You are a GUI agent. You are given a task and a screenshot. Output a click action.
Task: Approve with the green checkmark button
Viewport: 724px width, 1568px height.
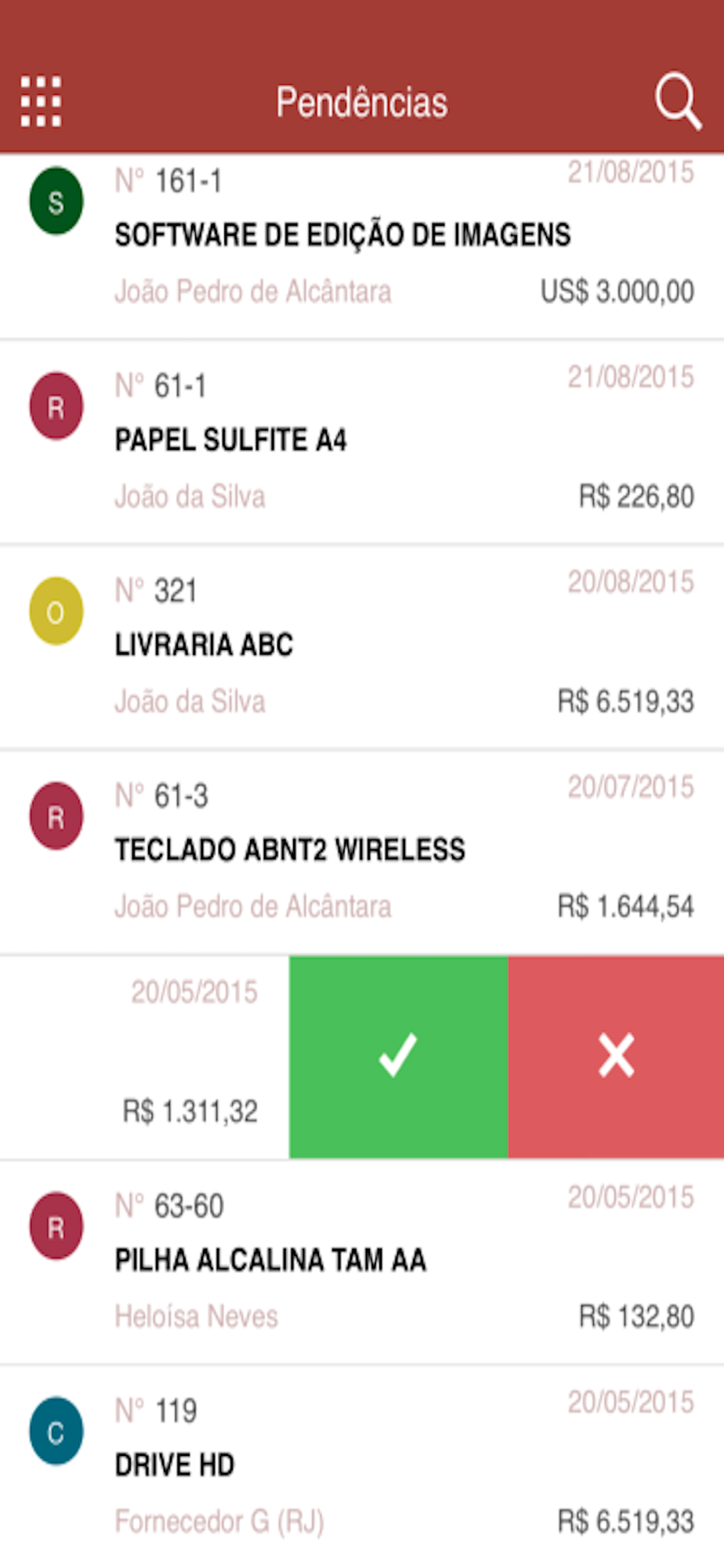point(399,1057)
